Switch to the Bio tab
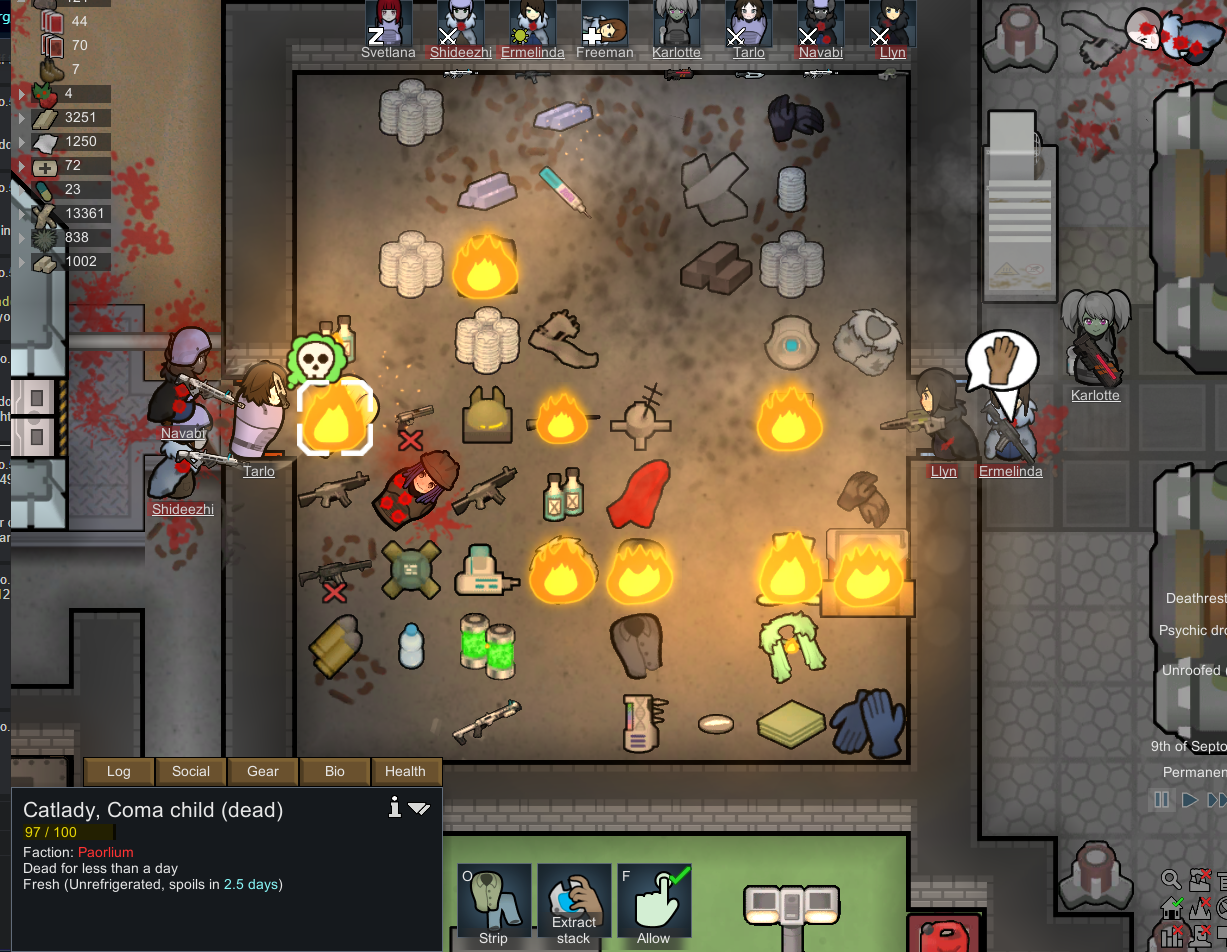Viewport: 1227px width, 952px height. (x=335, y=771)
